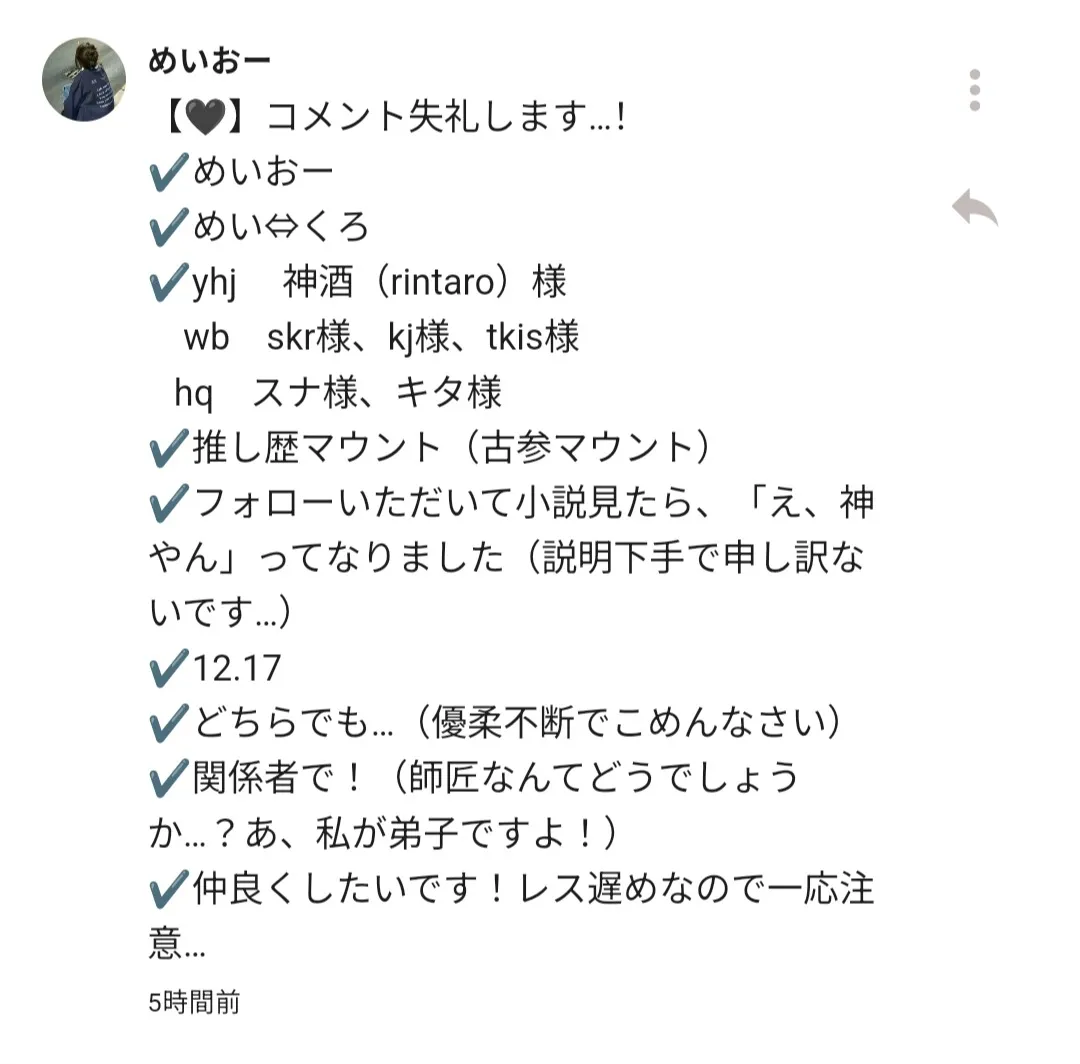This screenshot has width=1080, height=1064.
Task: Open the overflow menu on めいおー's comment
Action: [x=975, y=90]
